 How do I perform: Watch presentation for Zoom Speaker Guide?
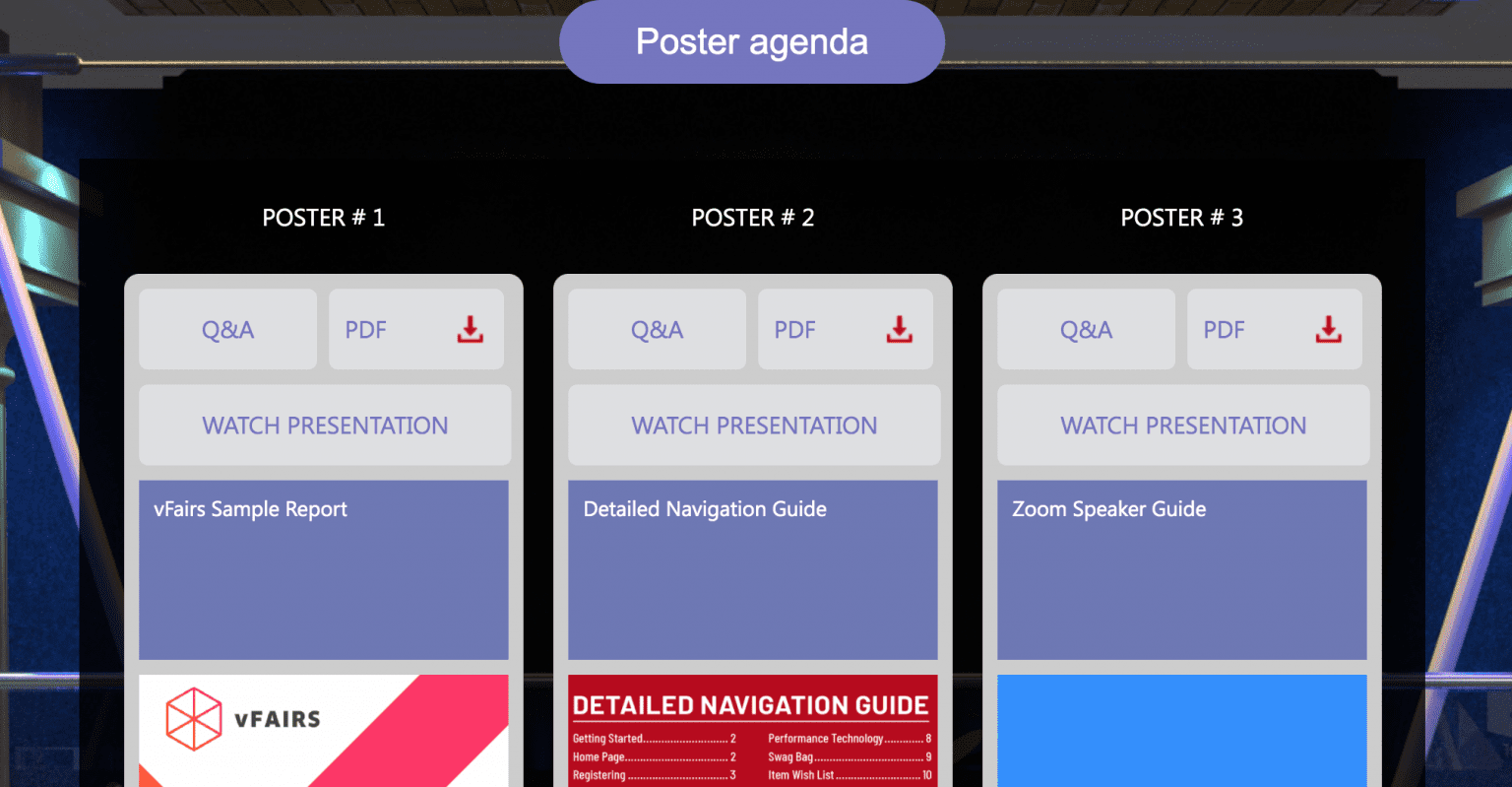tap(1183, 426)
